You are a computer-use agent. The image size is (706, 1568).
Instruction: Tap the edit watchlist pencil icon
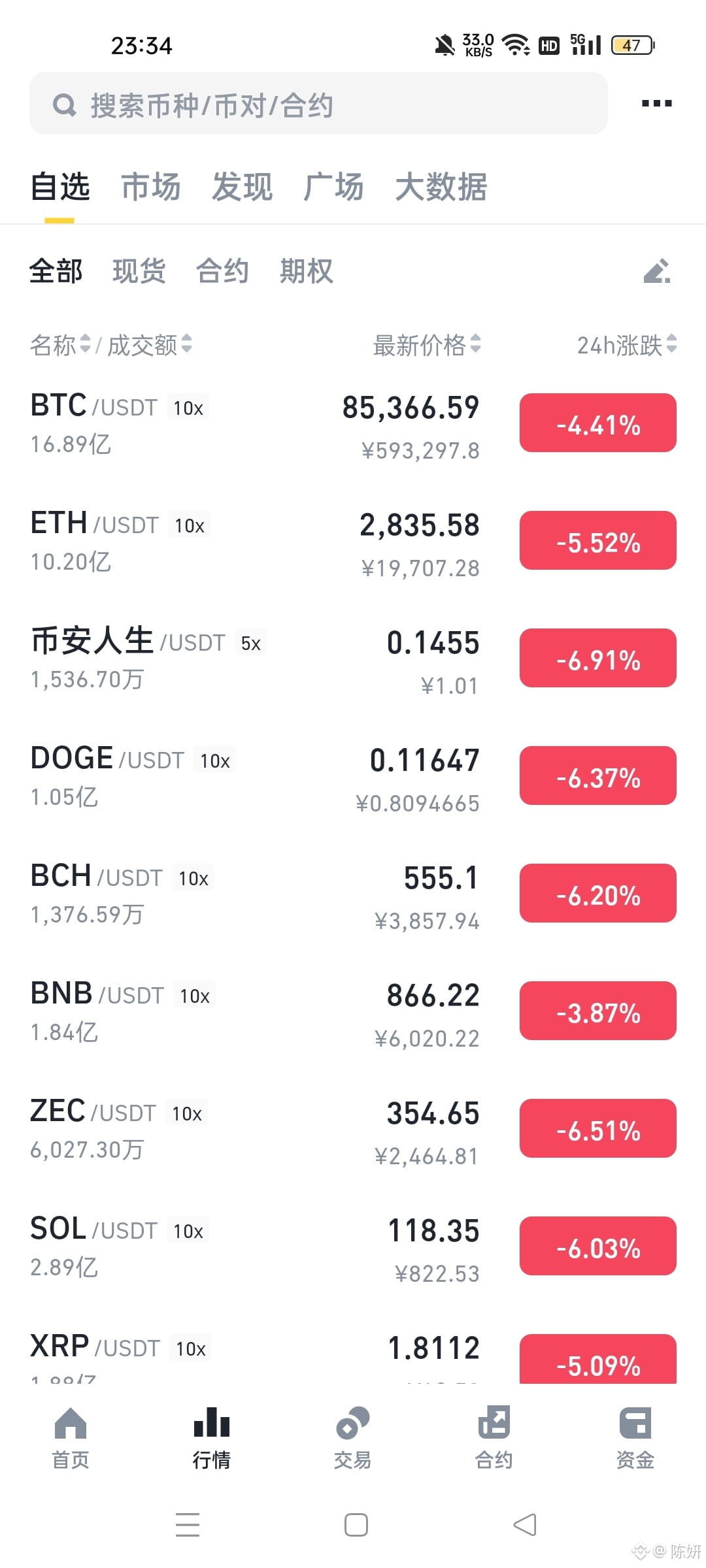click(x=657, y=271)
